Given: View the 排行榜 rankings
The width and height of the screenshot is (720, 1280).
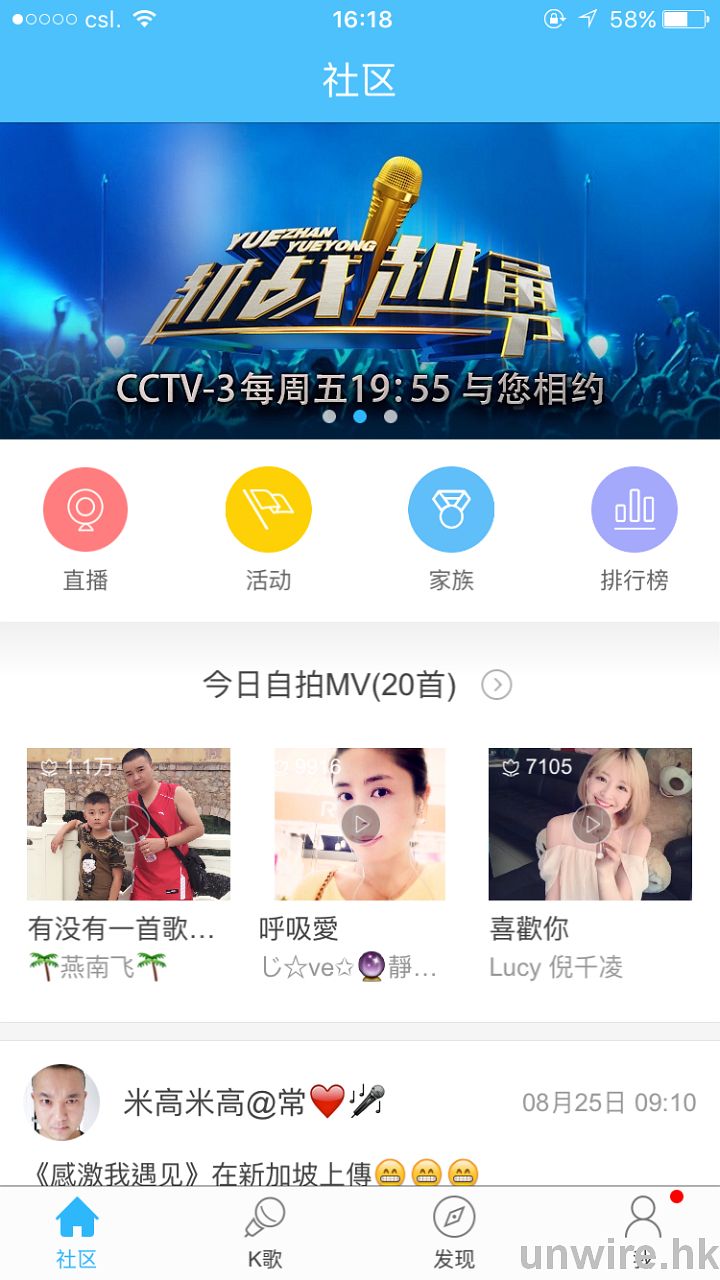Looking at the screenshot, I should [x=634, y=510].
